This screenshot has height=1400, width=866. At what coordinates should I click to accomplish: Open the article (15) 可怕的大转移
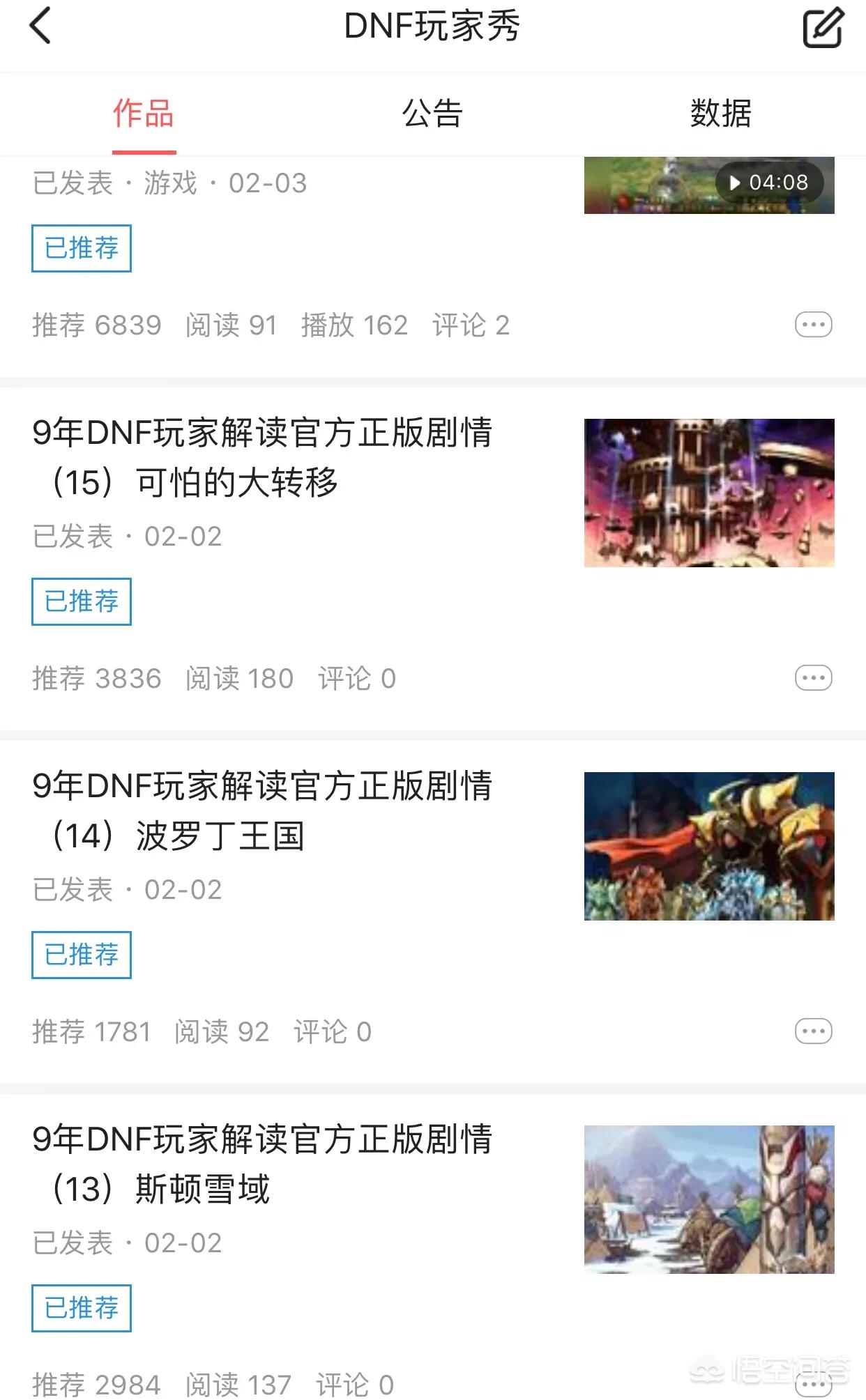coord(262,457)
